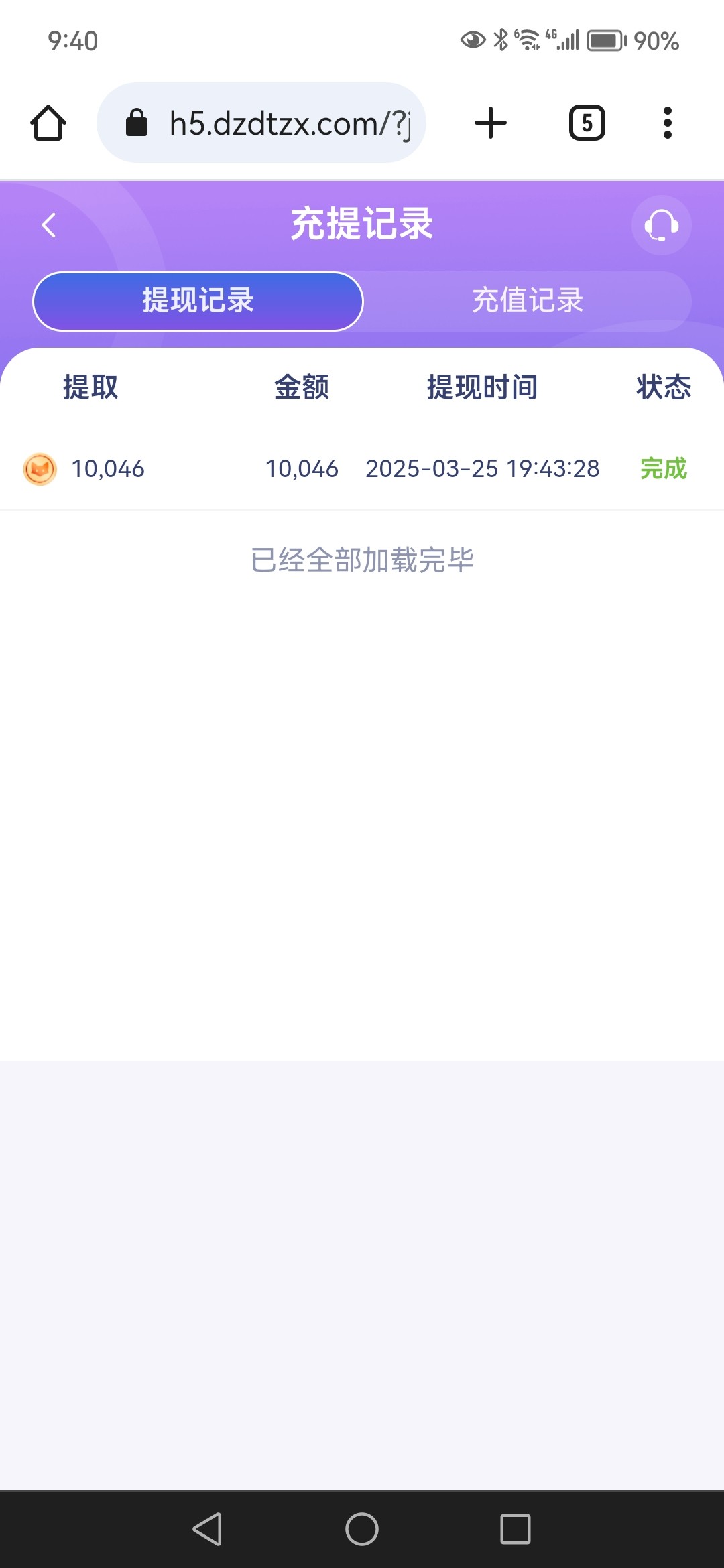This screenshot has width=724, height=1568.
Task: Tap the URL address bar
Action: click(261, 123)
